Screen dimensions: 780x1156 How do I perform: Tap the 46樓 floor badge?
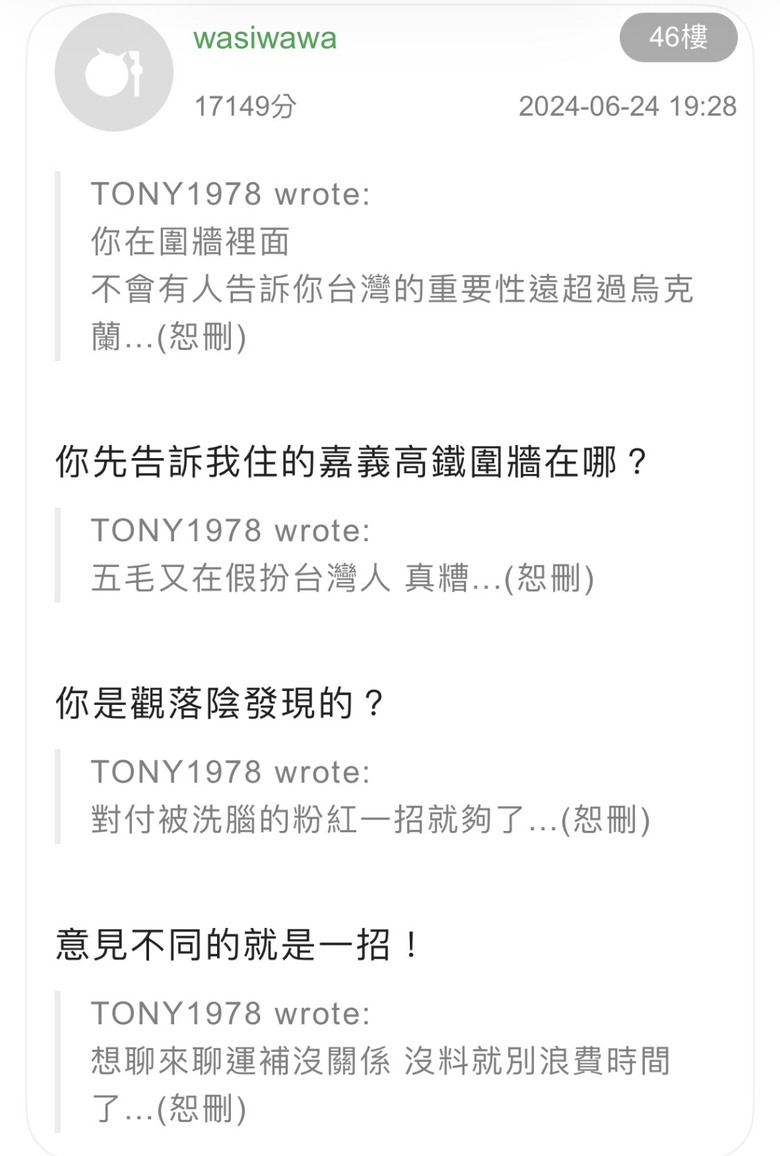click(678, 37)
